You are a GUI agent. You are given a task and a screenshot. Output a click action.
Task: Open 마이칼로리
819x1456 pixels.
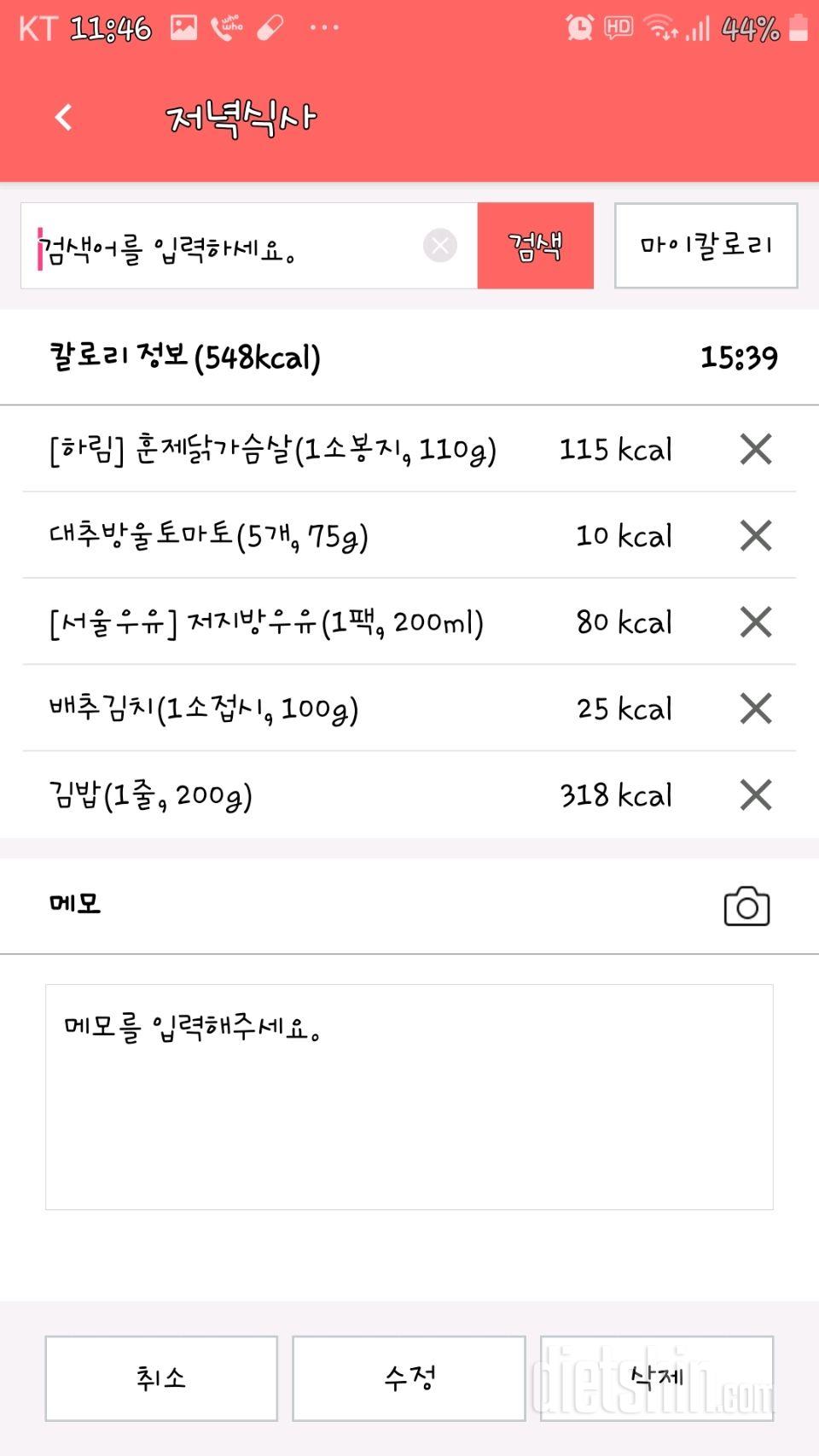pos(706,246)
